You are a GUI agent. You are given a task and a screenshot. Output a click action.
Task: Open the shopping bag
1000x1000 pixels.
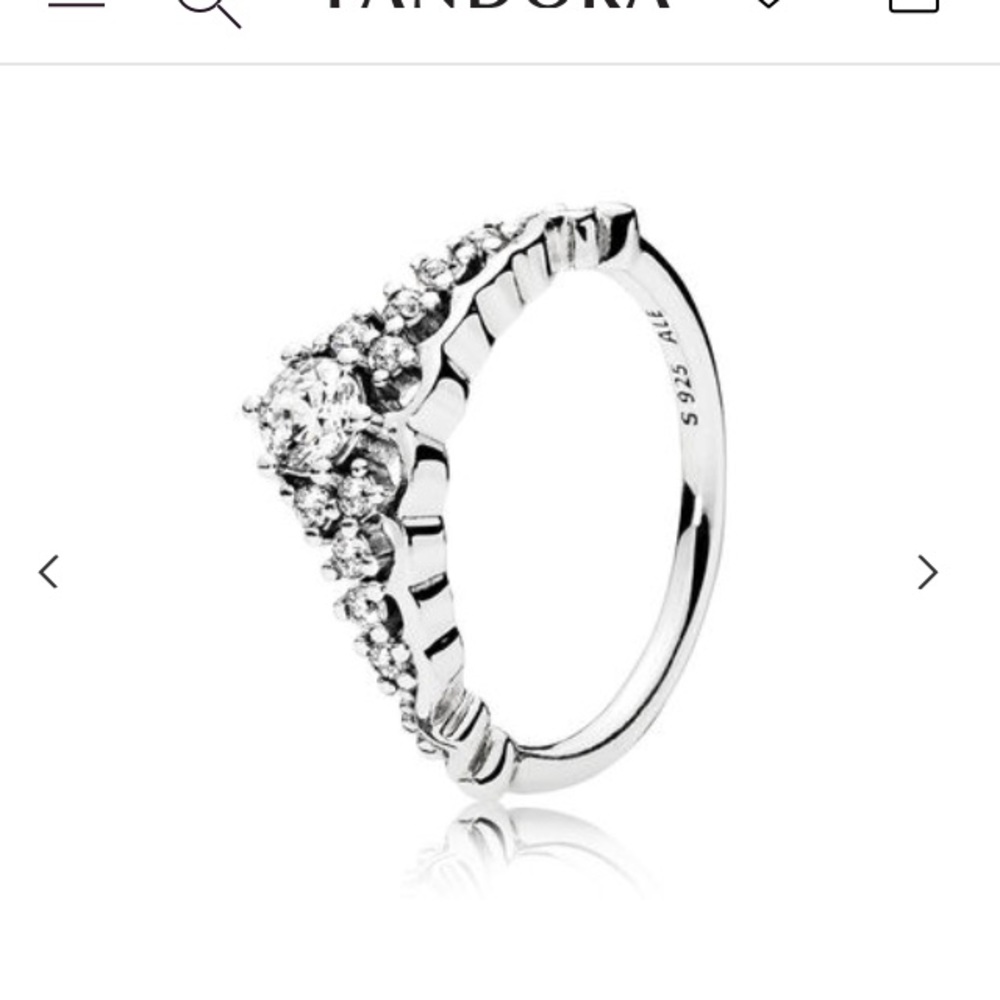[x=914, y=5]
